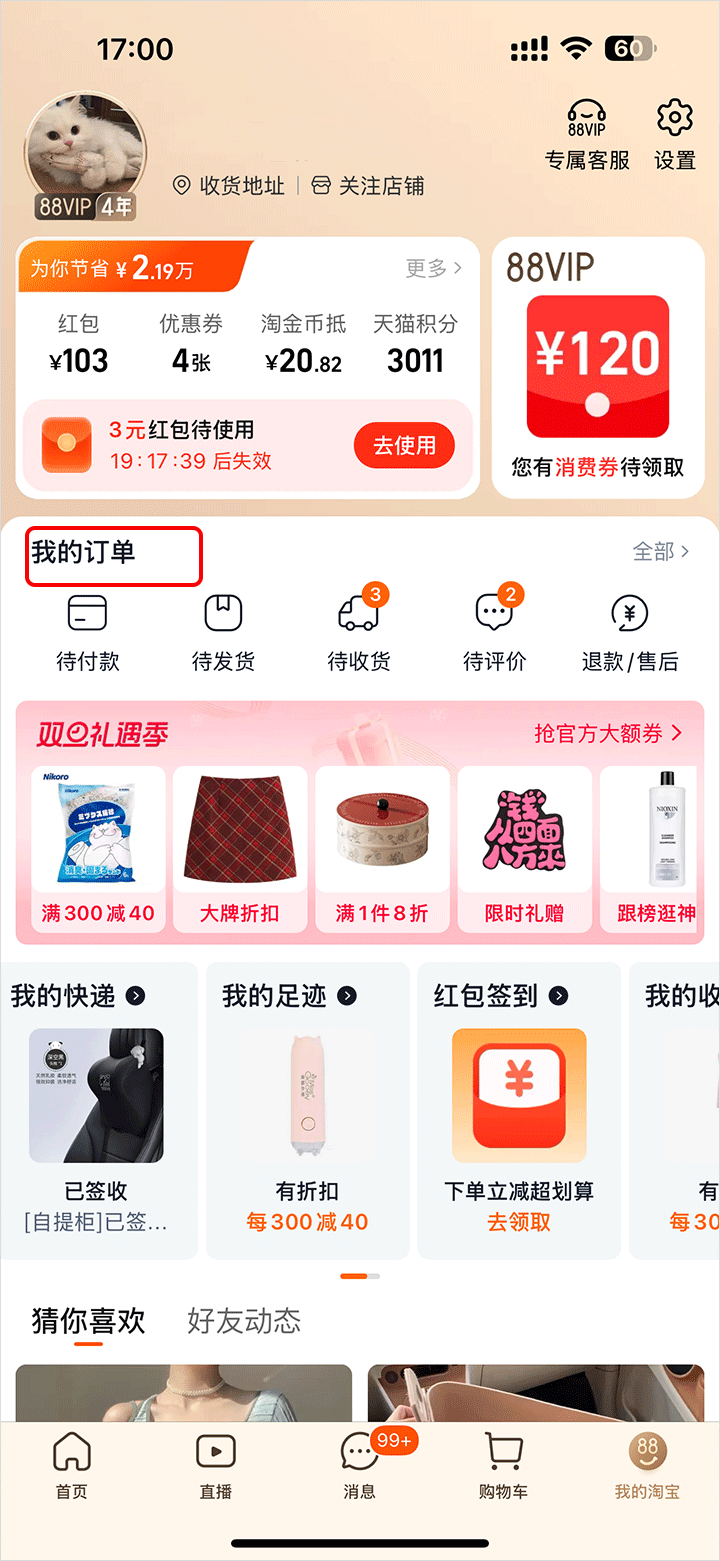Tap 去领取 to claim the sign-in red packet

pos(518,1221)
